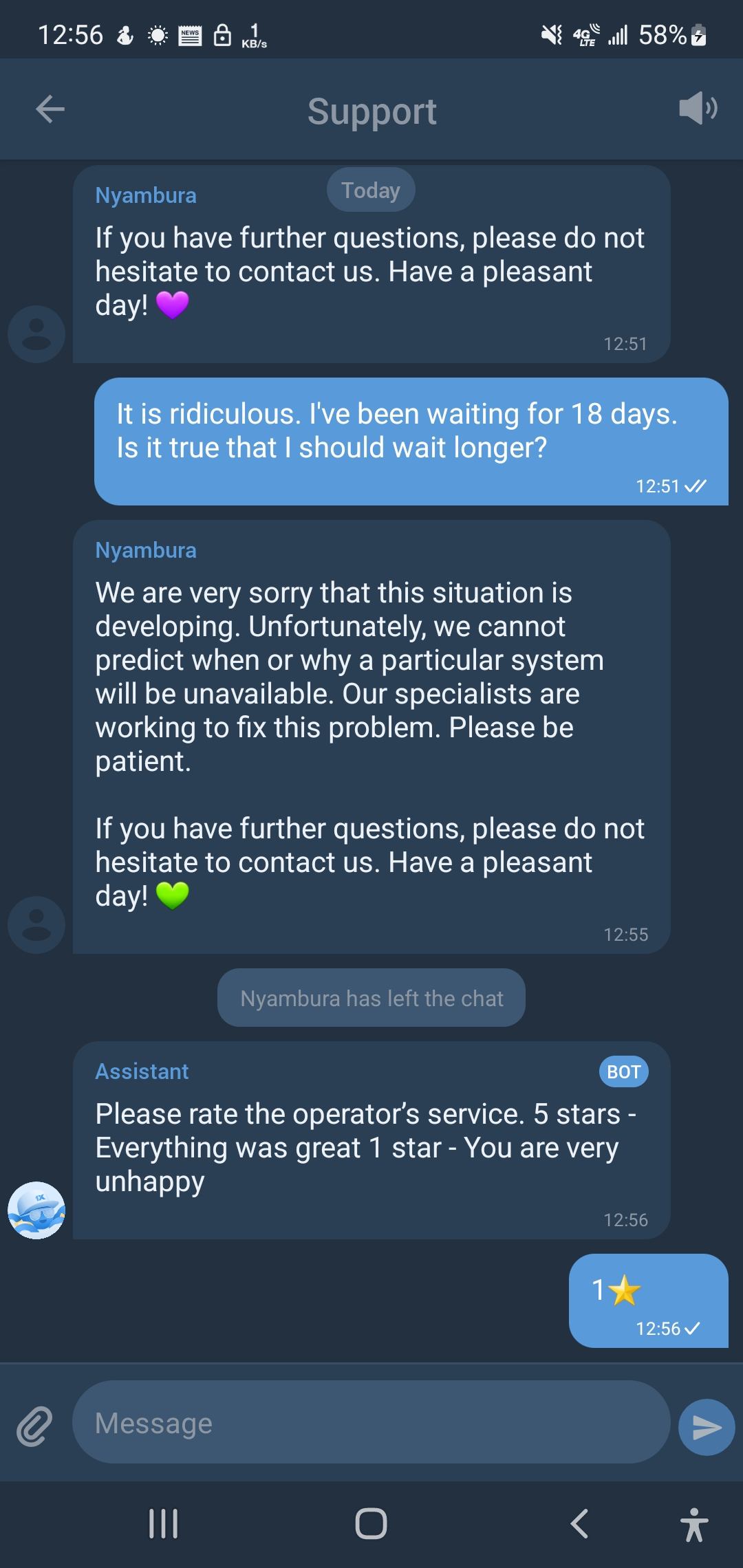Open recent apps from the navigation bar

click(x=164, y=1523)
